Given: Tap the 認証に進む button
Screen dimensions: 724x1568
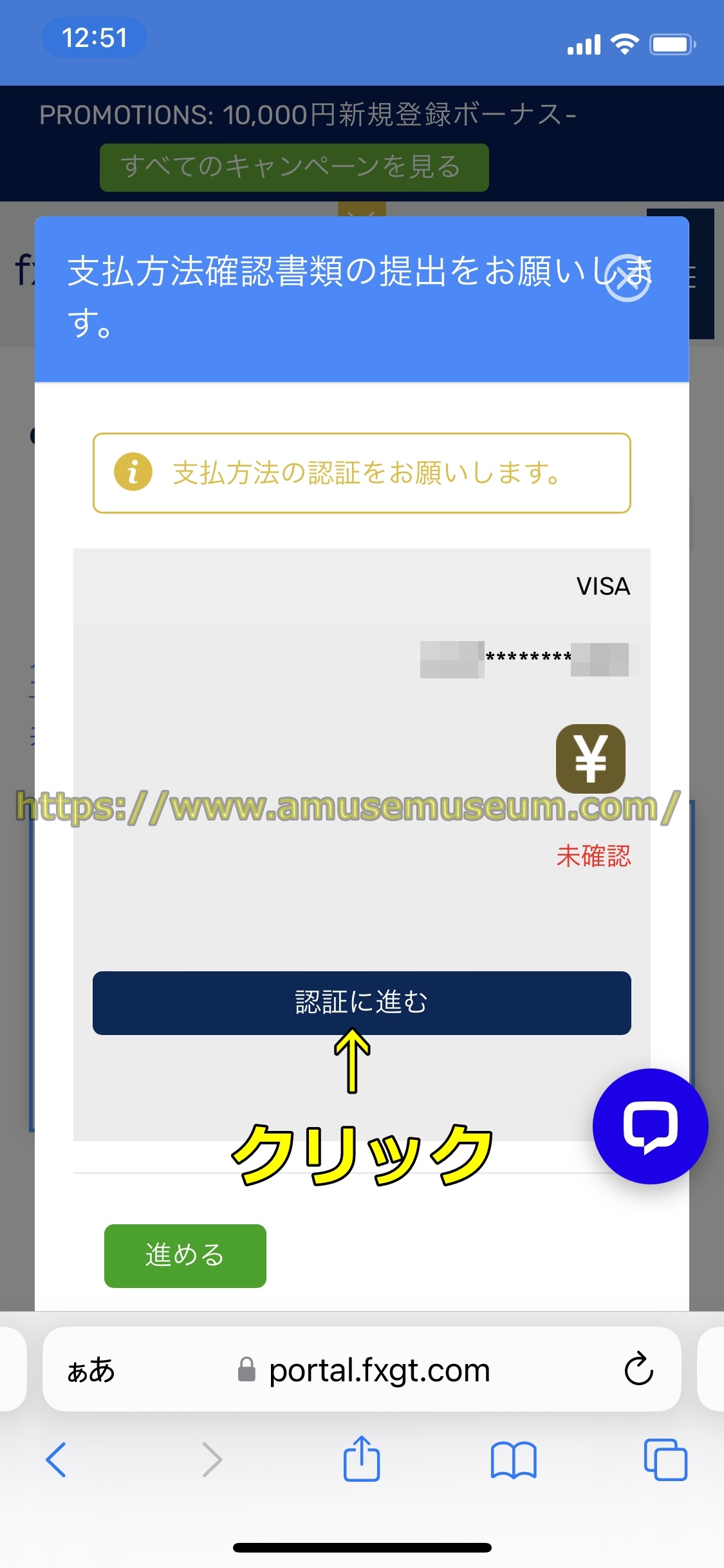Looking at the screenshot, I should click(x=361, y=1002).
